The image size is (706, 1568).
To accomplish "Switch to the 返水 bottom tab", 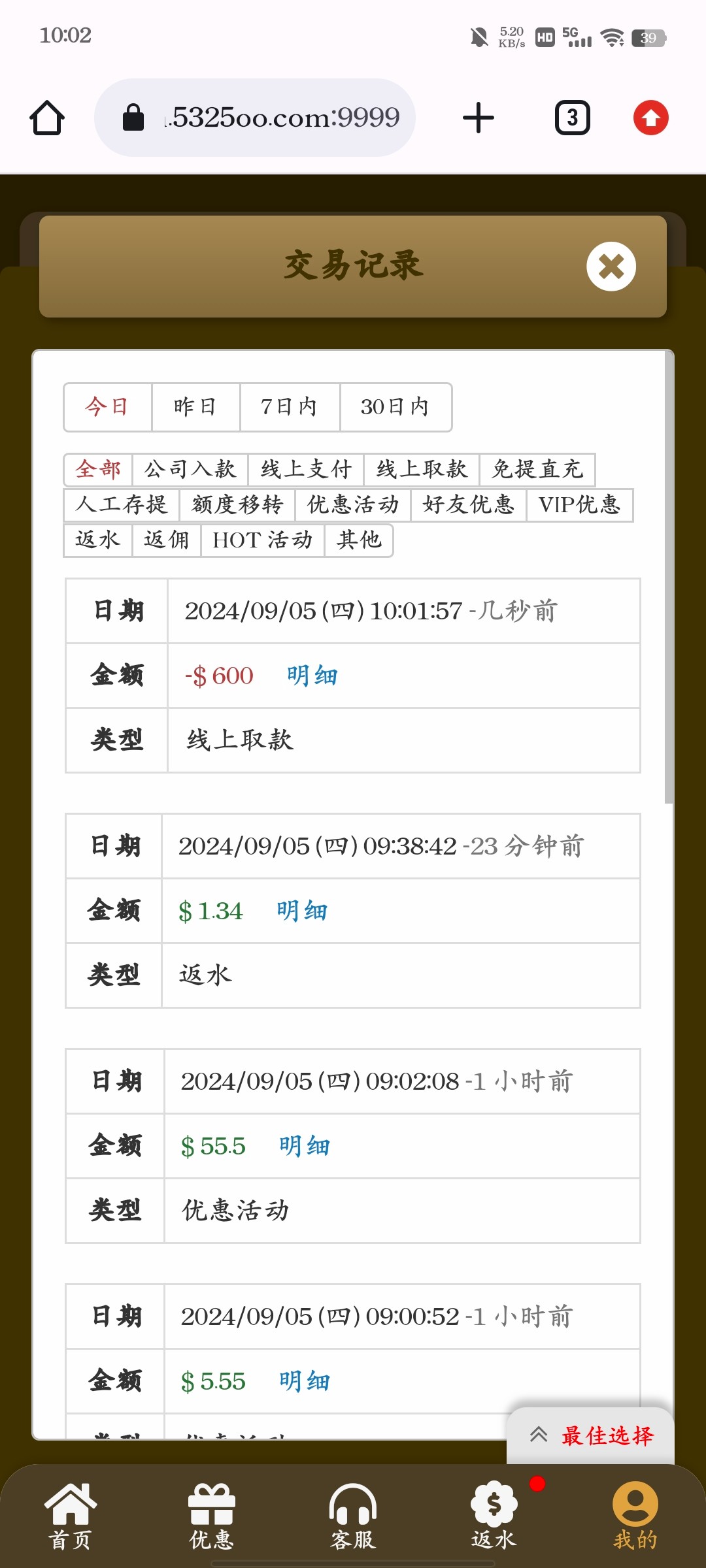I will 494,1516.
